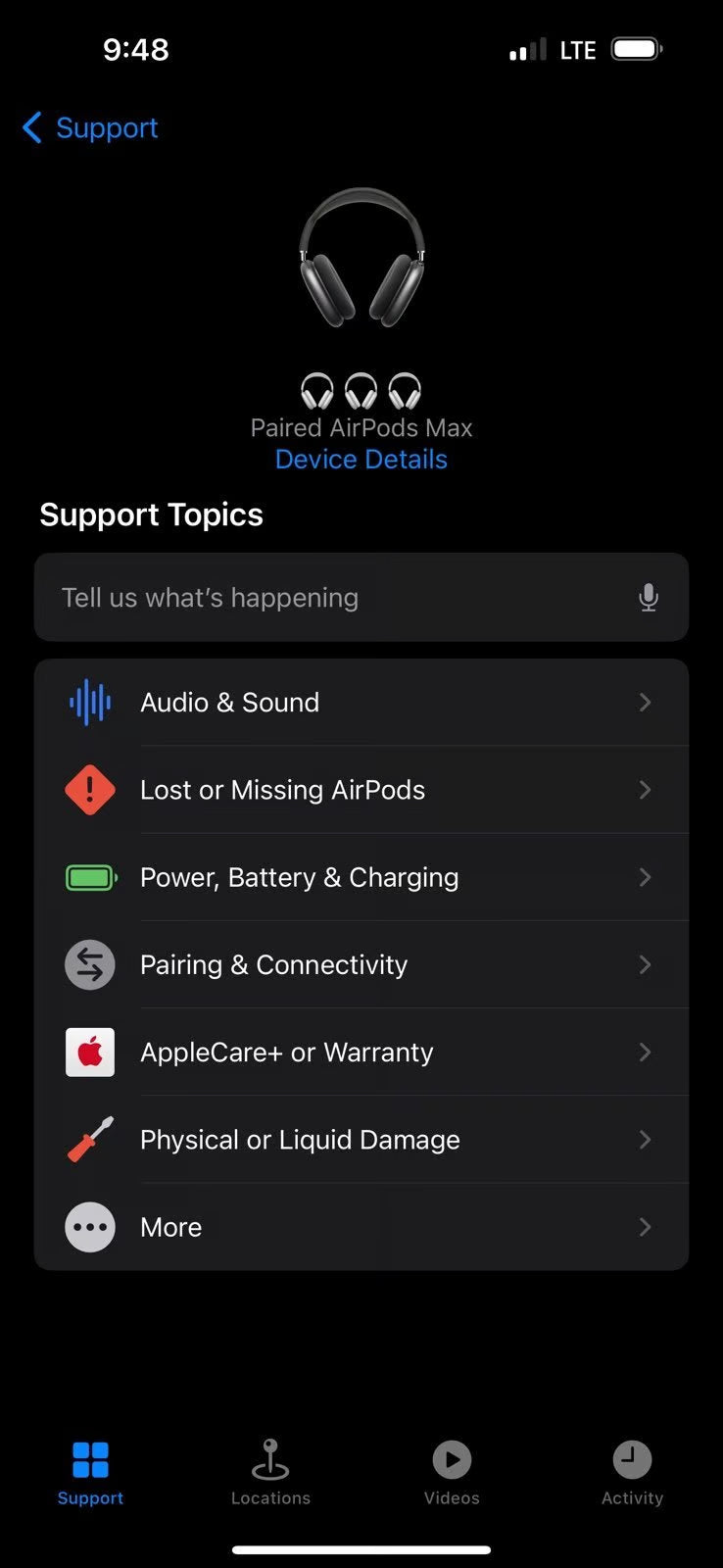
Task: Expand the Power, Battery & Charging topic
Action: pos(645,877)
